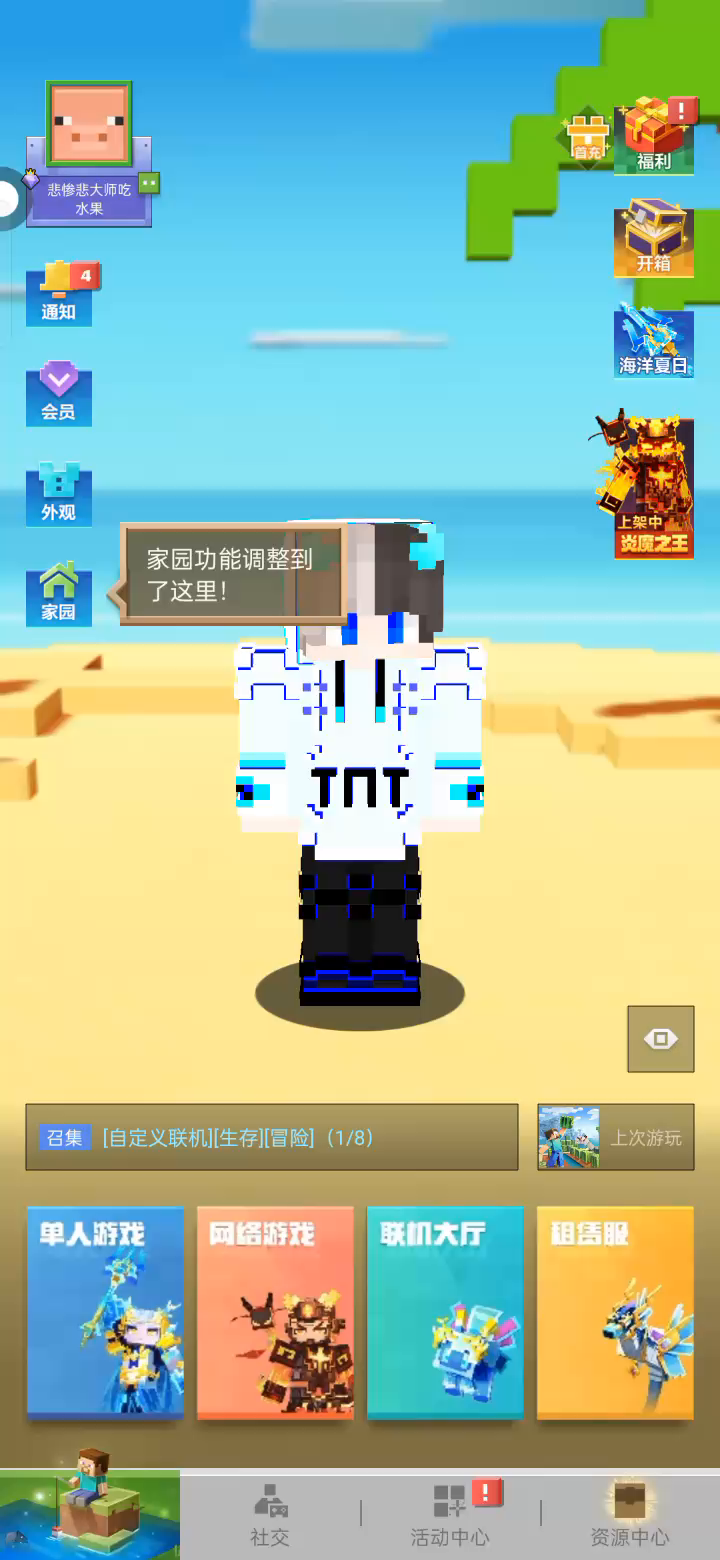This screenshot has height=1560, width=720.
Task: Open the 会员 membership page
Action: tap(59, 393)
